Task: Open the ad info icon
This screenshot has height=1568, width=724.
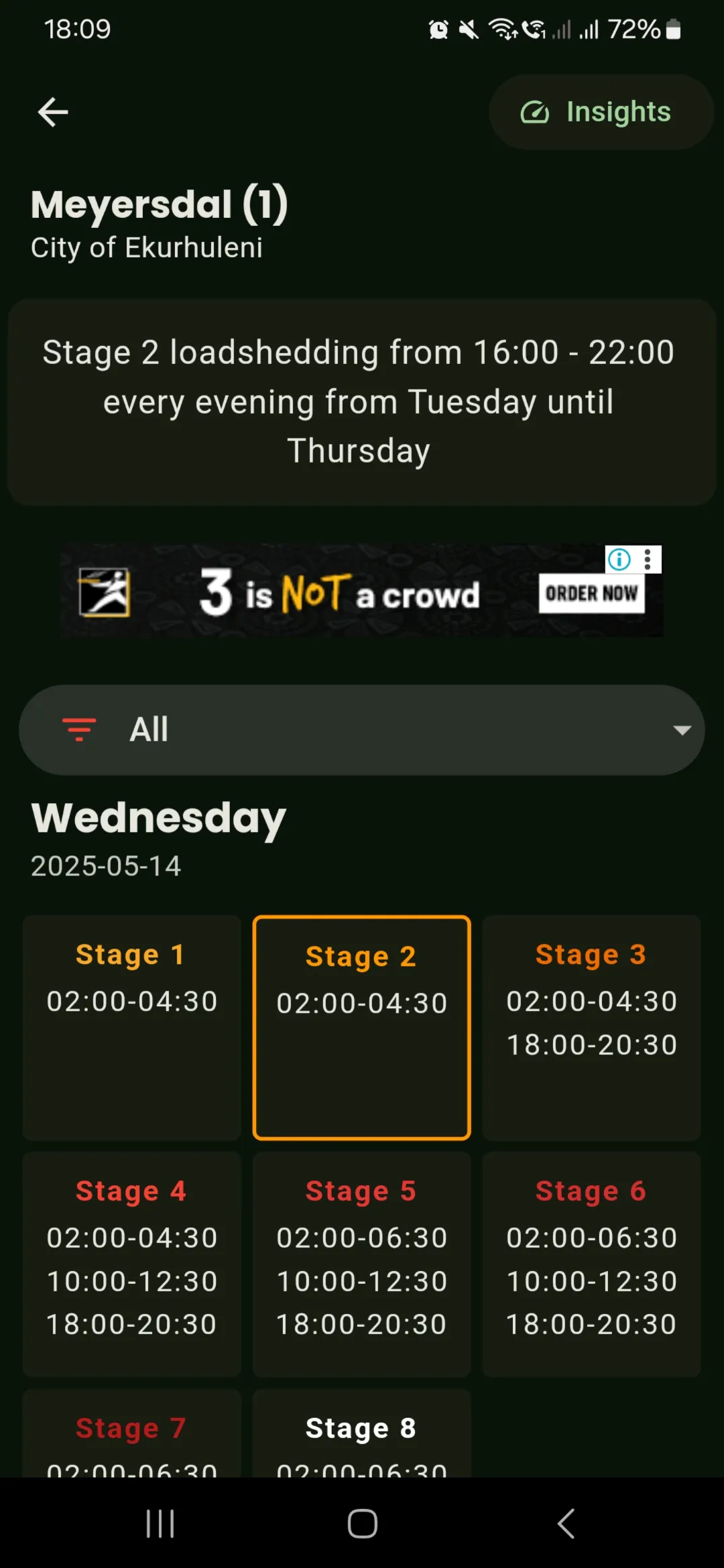Action: tap(619, 559)
